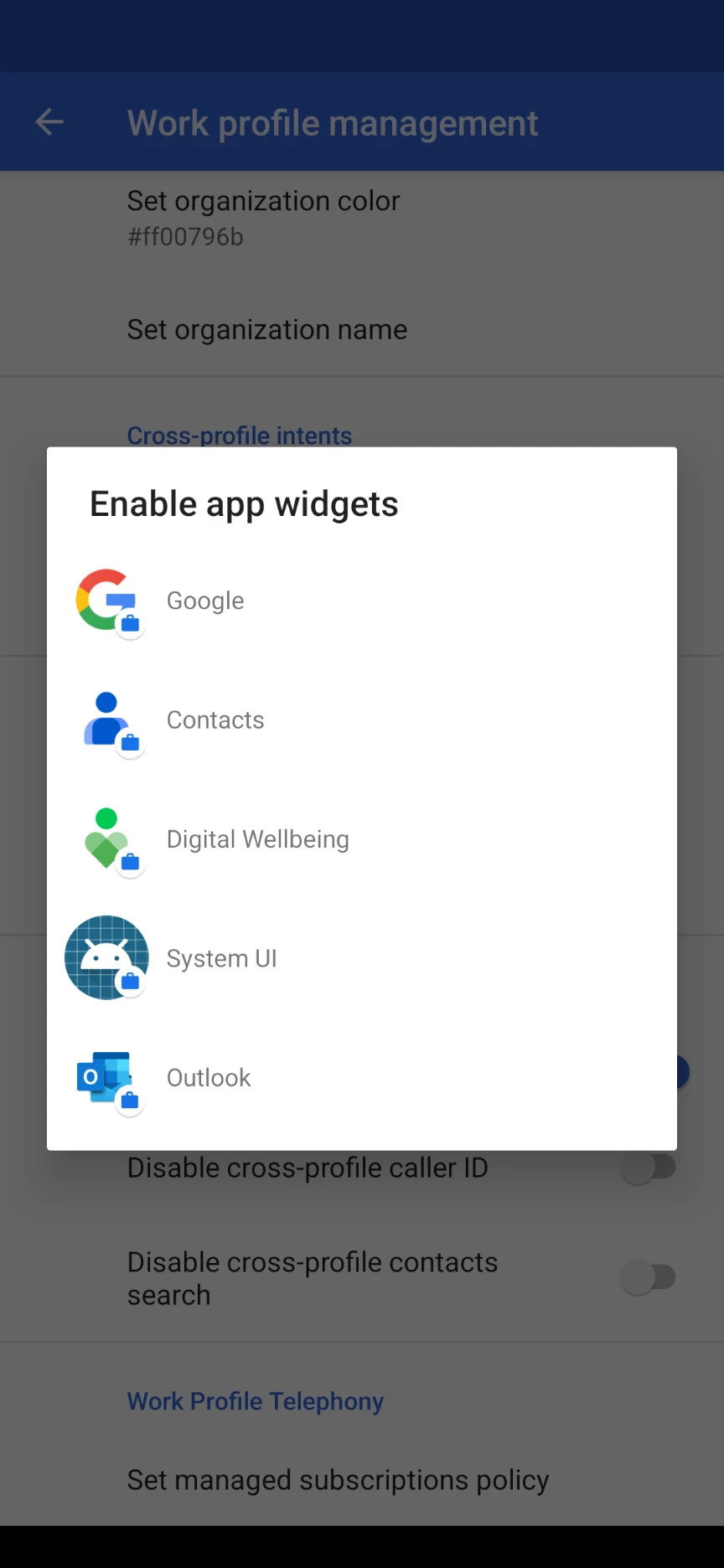Choose Outlook to enable app widgets
This screenshot has height=1568, width=724.
click(x=209, y=1078)
